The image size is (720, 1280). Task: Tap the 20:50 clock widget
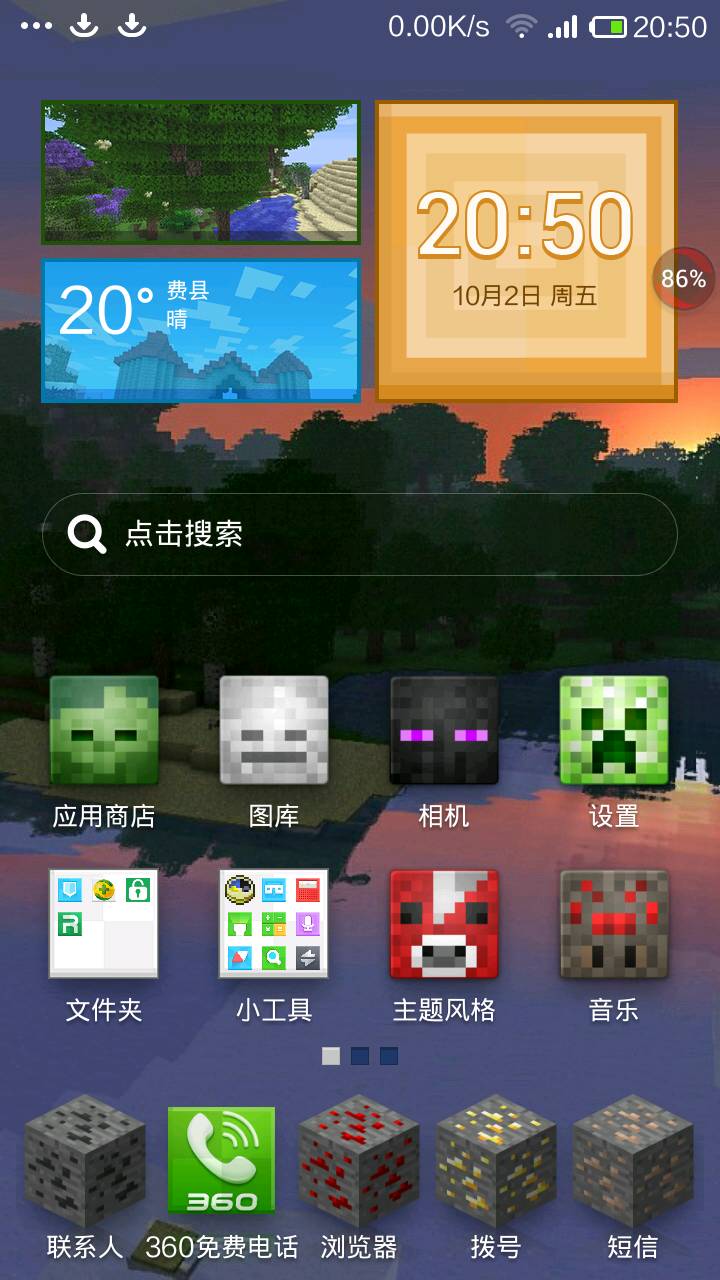coord(526,251)
